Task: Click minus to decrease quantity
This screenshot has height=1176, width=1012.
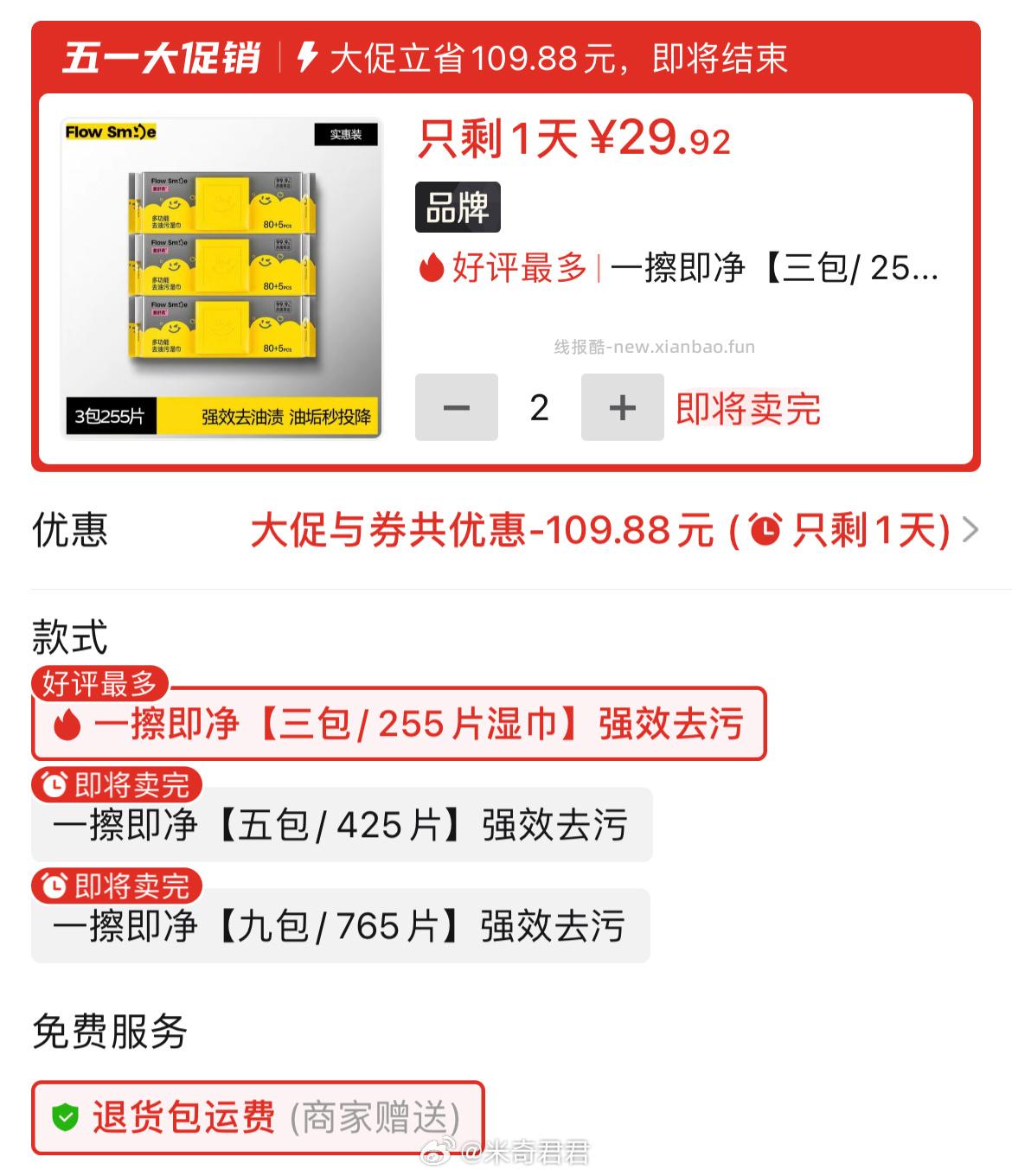Action: (x=456, y=406)
